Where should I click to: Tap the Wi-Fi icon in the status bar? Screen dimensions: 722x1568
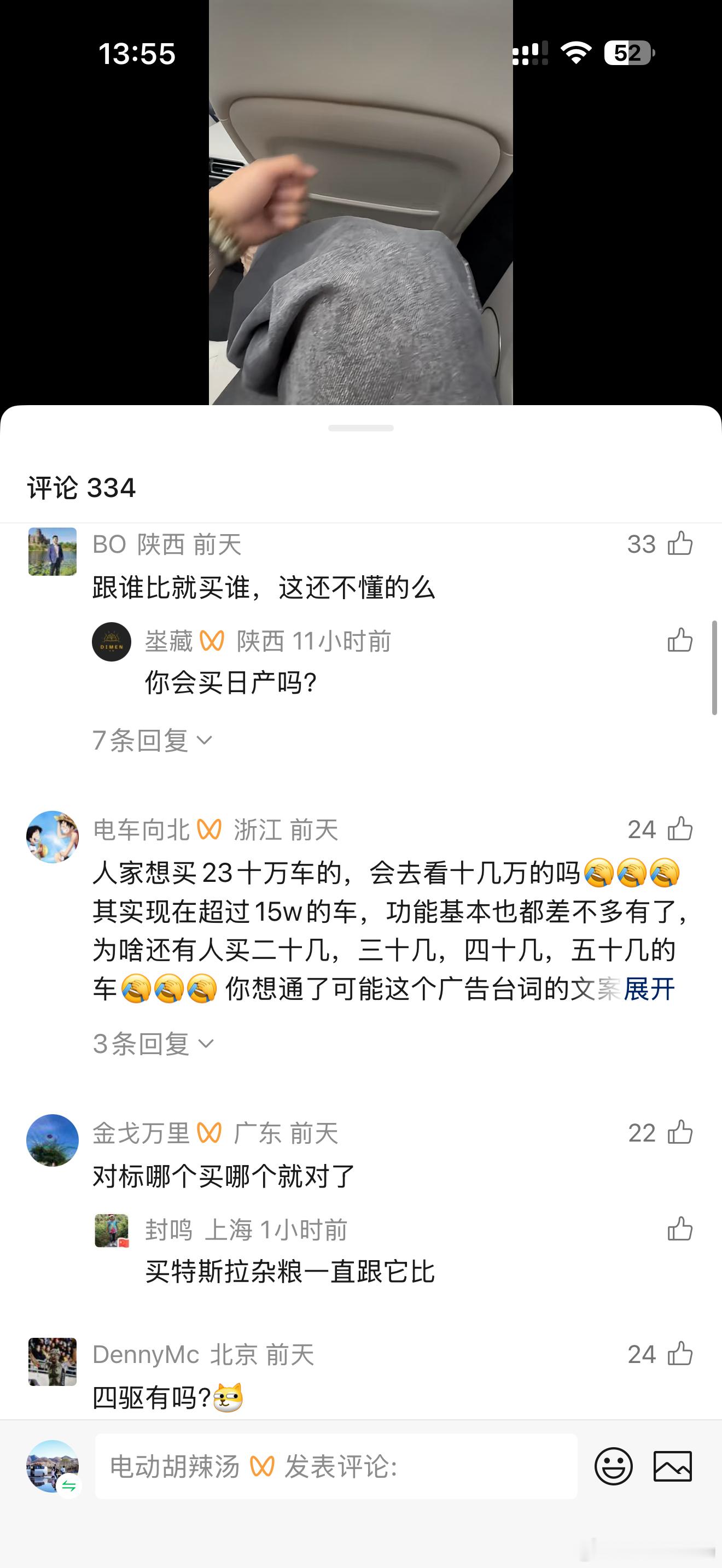pyautogui.click(x=577, y=54)
